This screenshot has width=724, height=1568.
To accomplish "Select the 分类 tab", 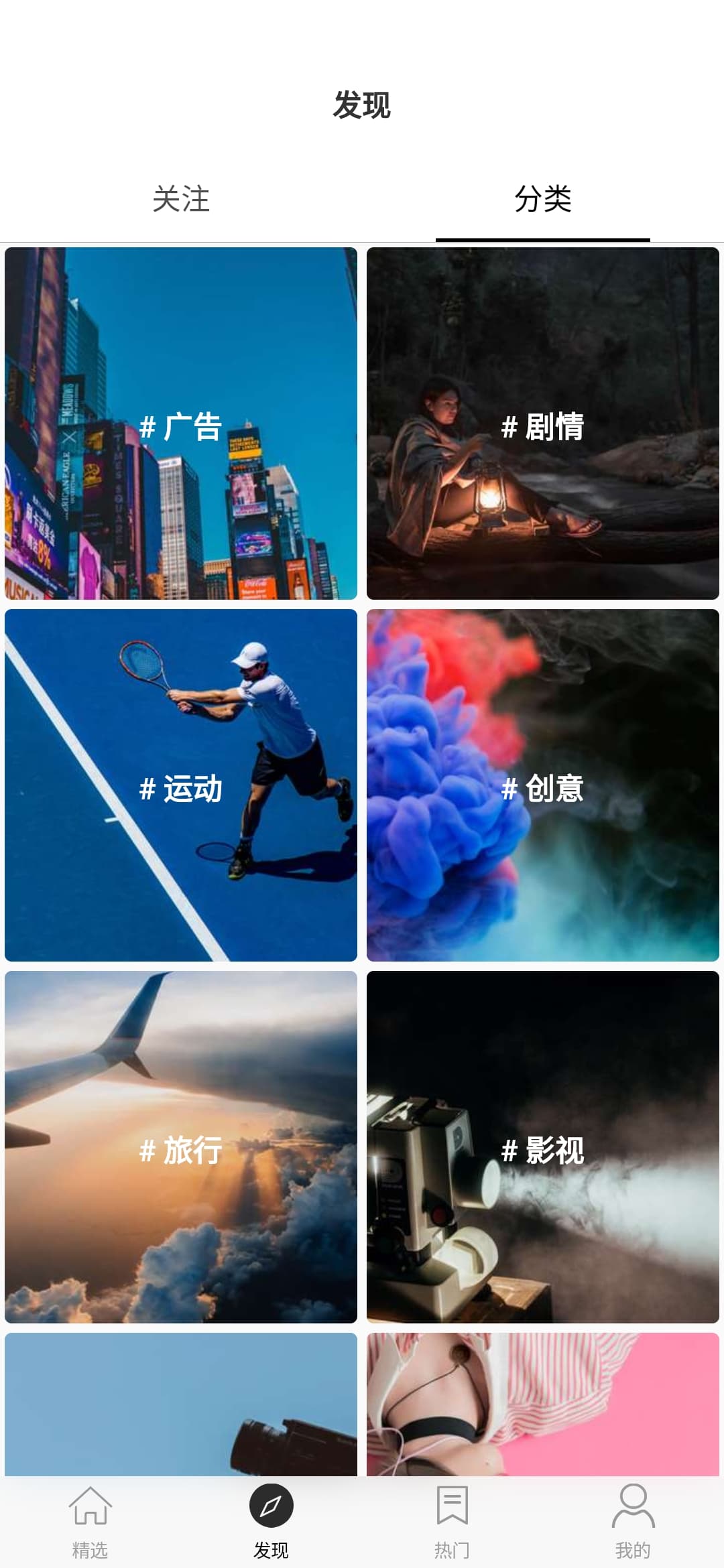I will click(543, 199).
